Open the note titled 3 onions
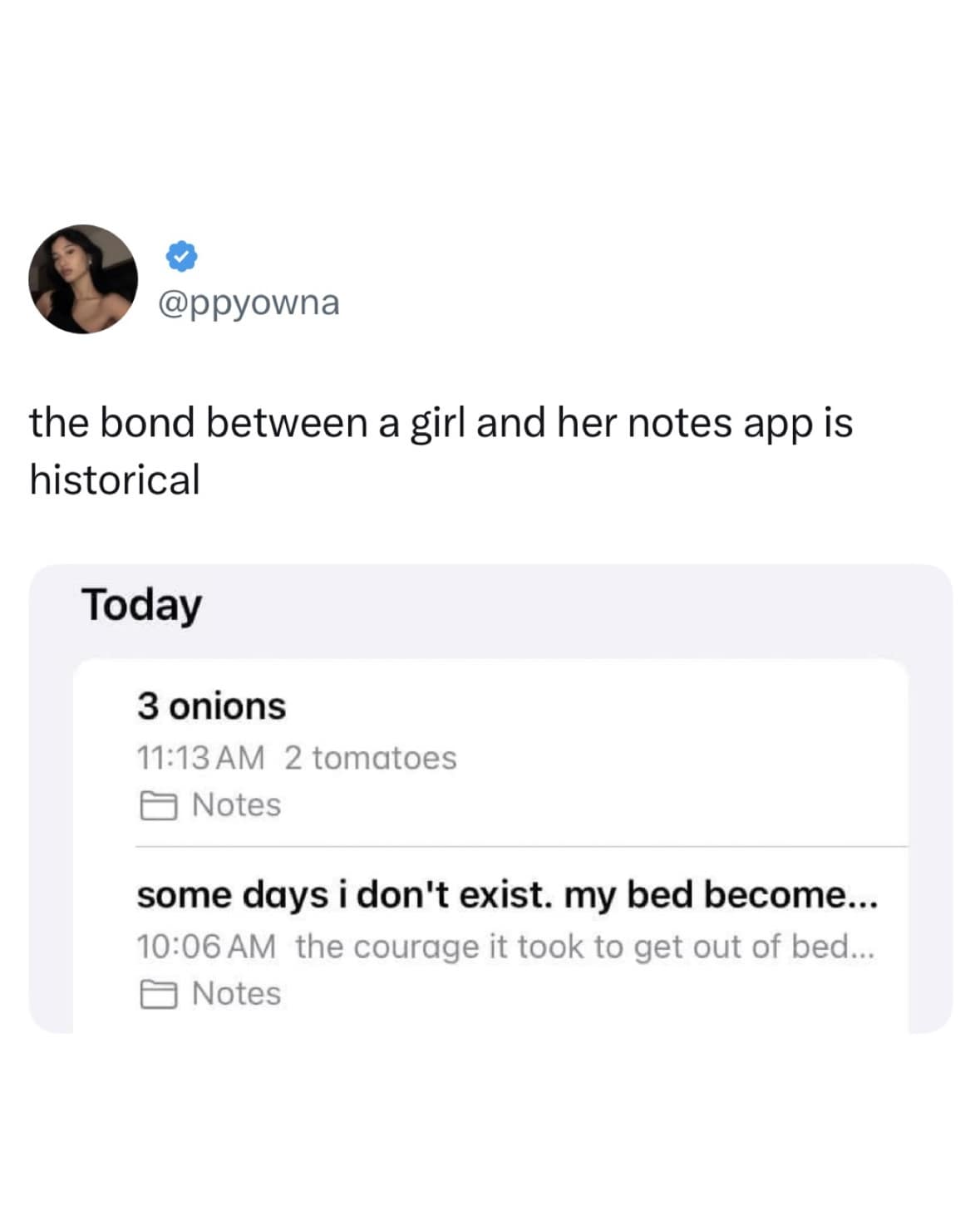980x1225 pixels. click(x=211, y=707)
